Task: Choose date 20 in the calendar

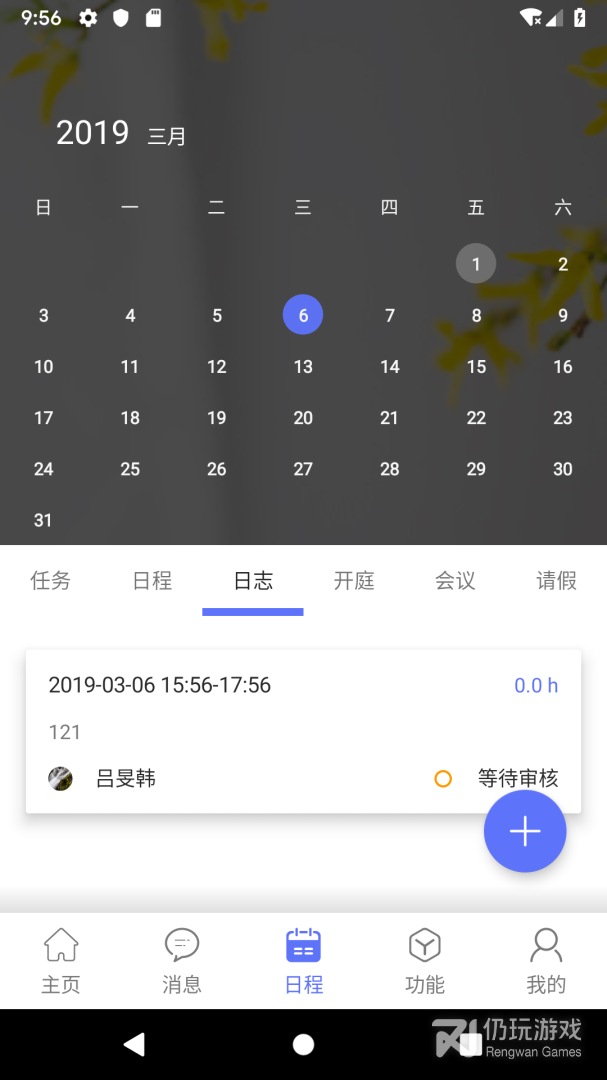Action: [303, 418]
